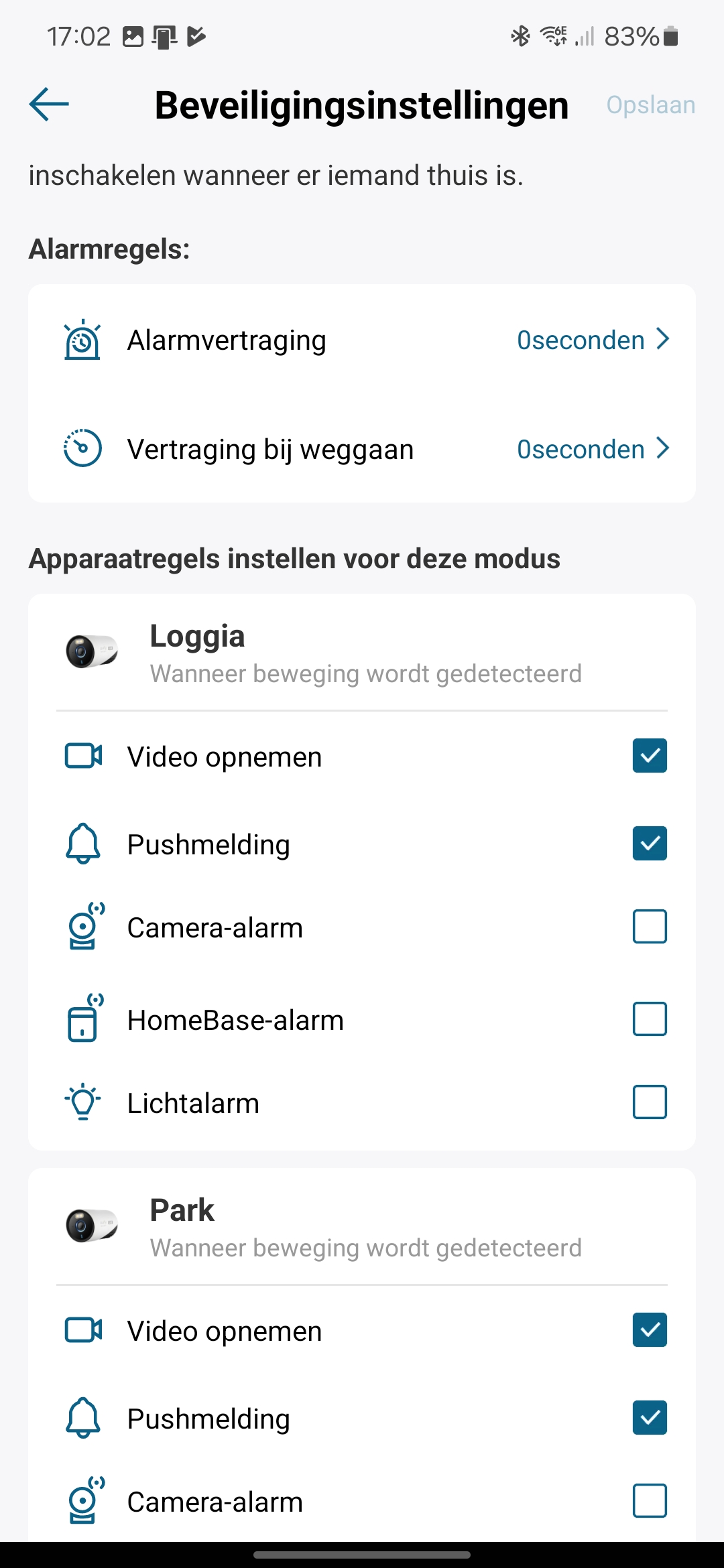The image size is (724, 1568).
Task: Tap Opslaan to save settings
Action: [x=650, y=105]
